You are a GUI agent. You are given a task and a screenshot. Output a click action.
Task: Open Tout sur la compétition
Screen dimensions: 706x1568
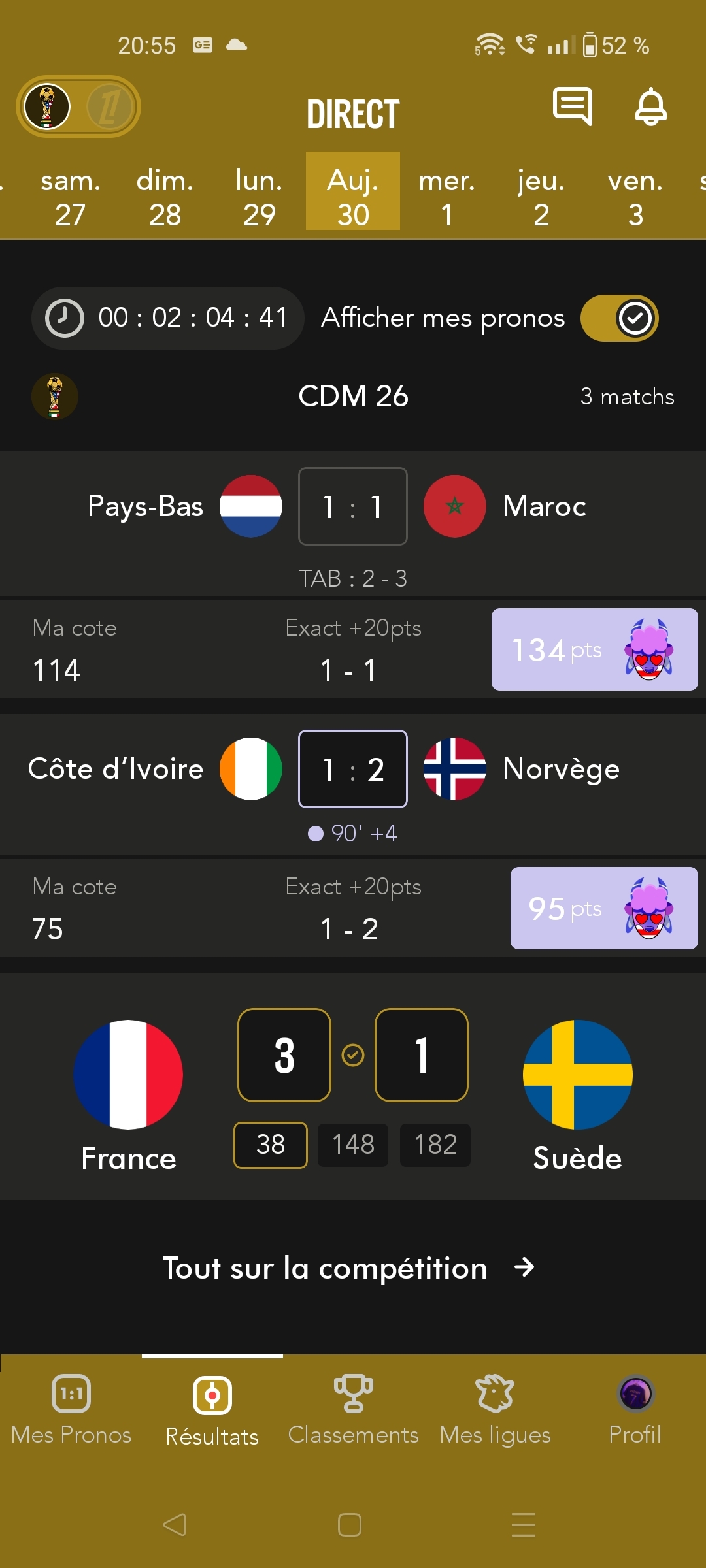pos(349,1268)
